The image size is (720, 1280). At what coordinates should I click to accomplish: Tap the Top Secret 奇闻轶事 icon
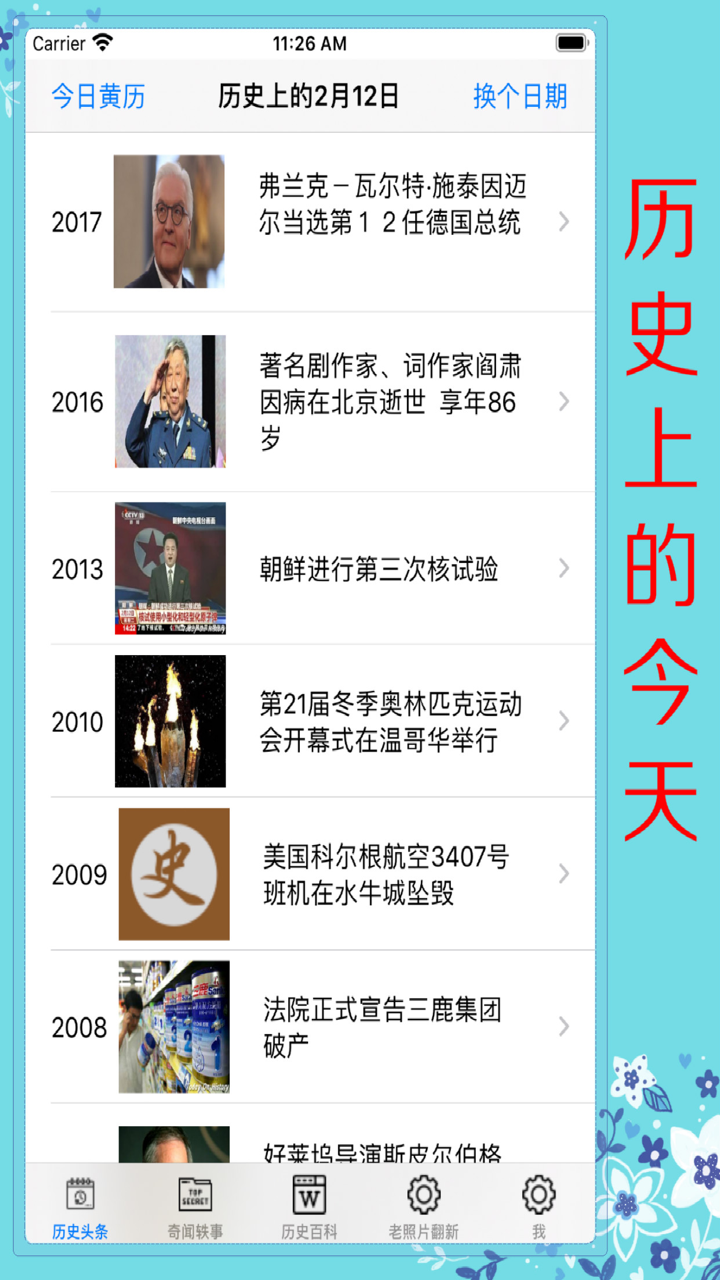[196, 1192]
